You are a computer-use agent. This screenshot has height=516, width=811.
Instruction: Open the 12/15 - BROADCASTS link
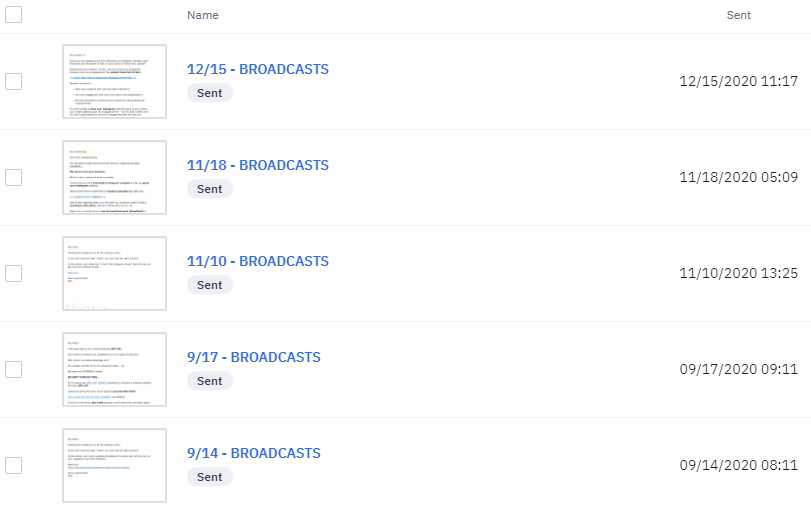[257, 69]
